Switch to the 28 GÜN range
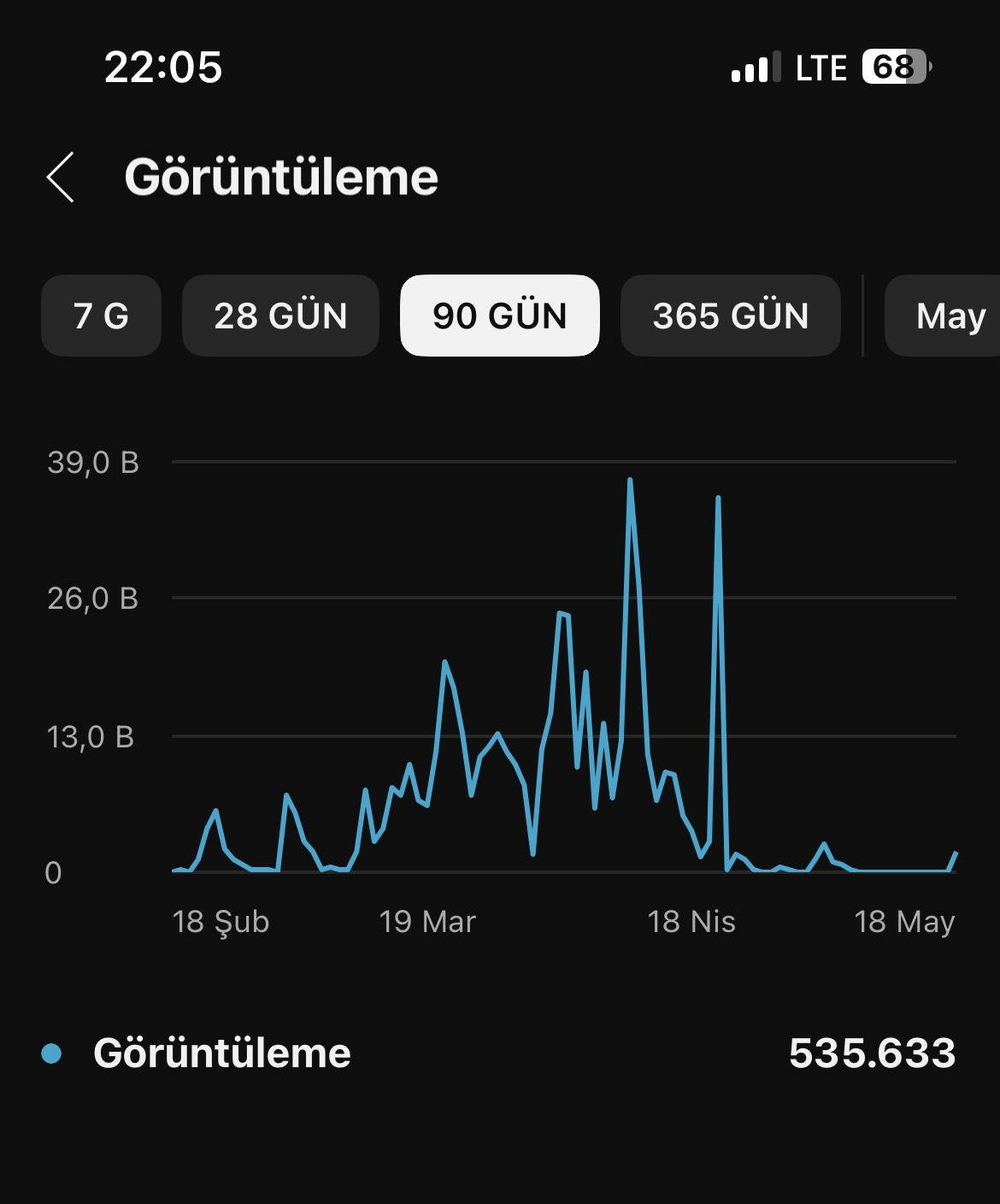Image resolution: width=1000 pixels, height=1204 pixels. (280, 316)
